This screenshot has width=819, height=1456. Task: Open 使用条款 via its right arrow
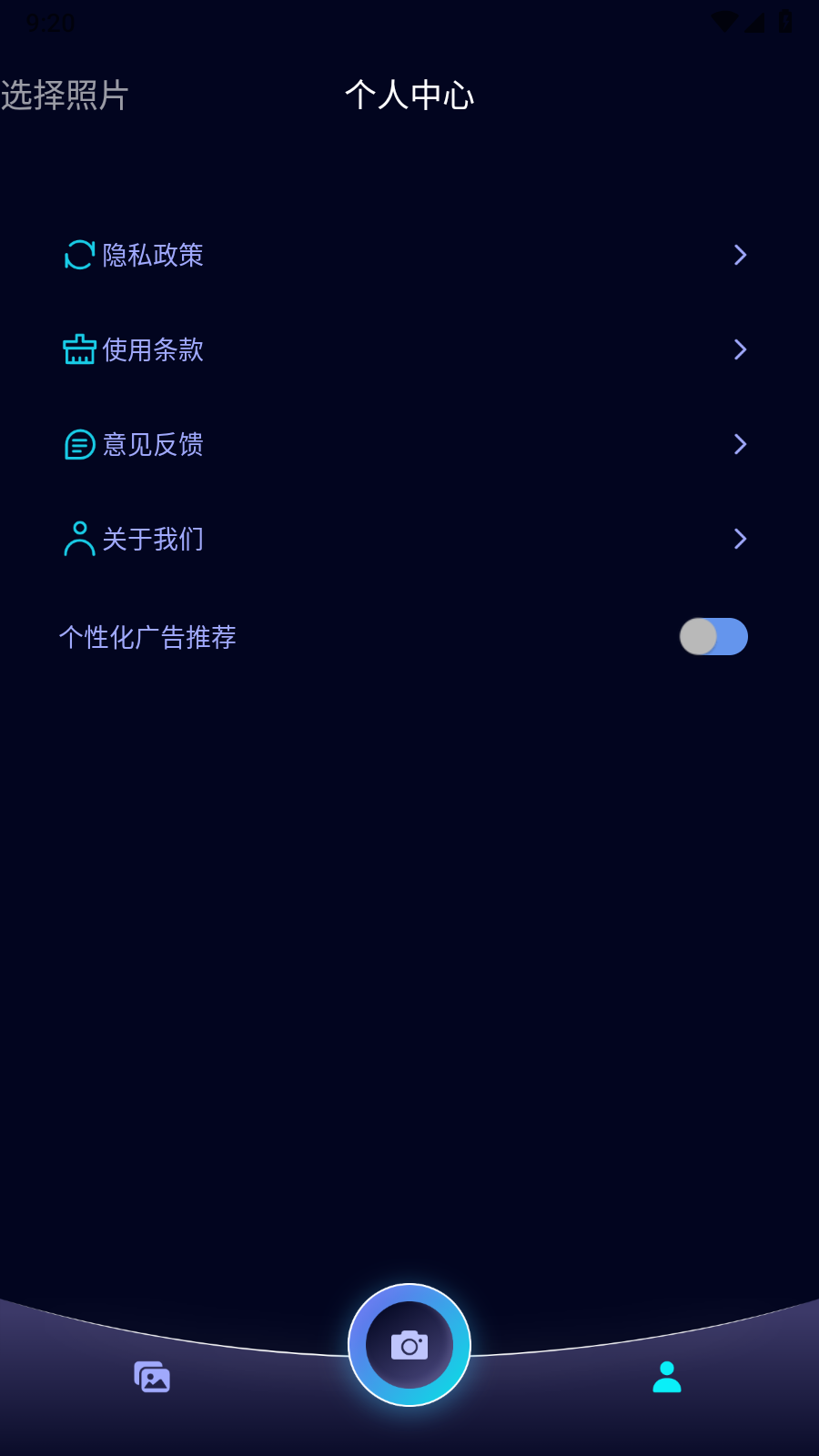coord(740,349)
